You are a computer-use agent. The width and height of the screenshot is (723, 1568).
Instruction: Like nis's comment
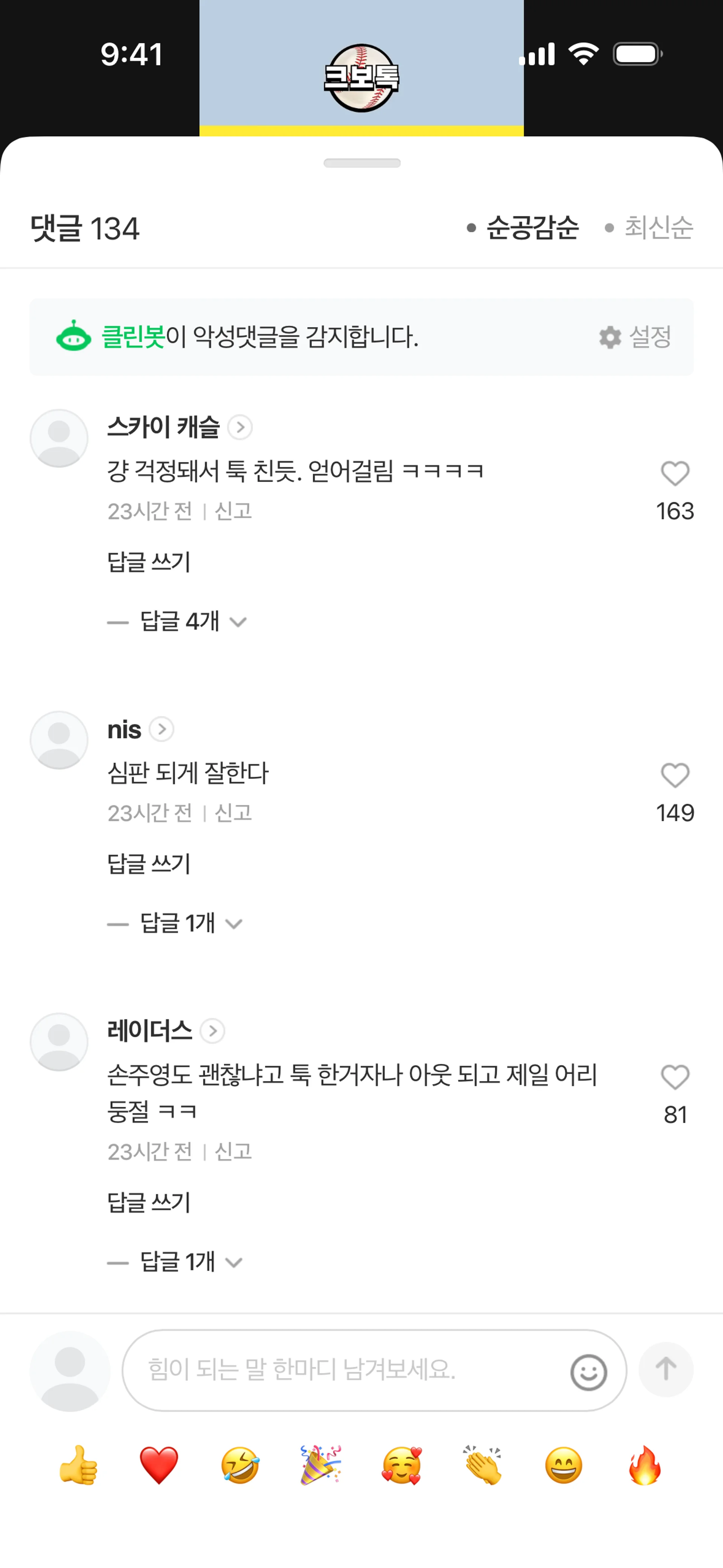point(674,775)
